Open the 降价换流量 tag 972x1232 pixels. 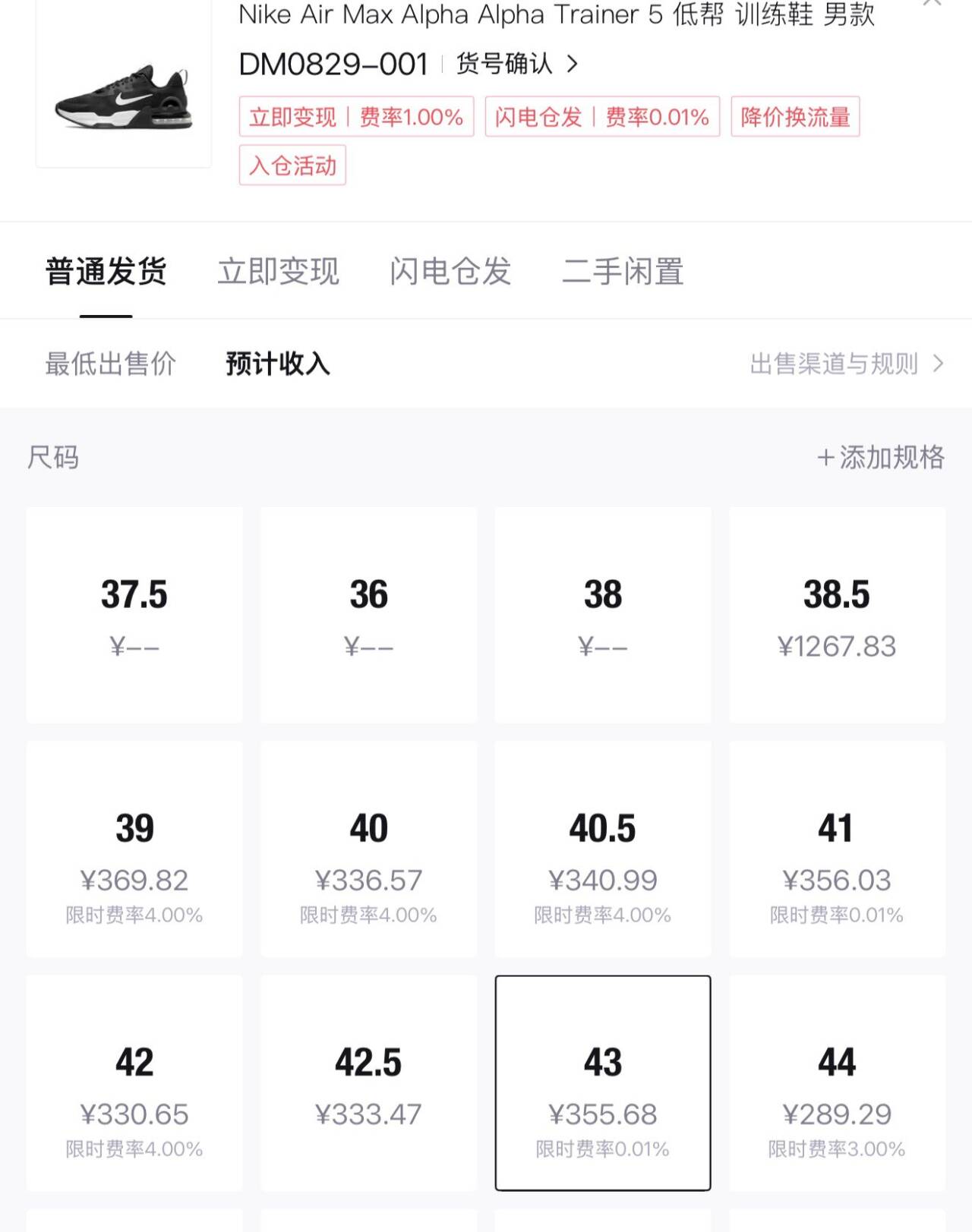[795, 117]
